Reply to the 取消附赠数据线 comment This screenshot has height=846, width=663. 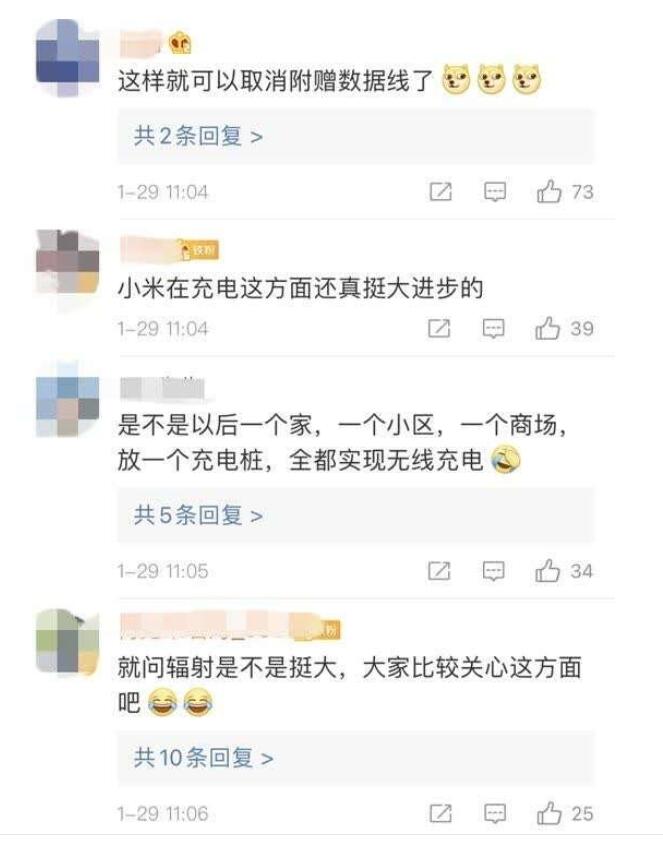(495, 192)
